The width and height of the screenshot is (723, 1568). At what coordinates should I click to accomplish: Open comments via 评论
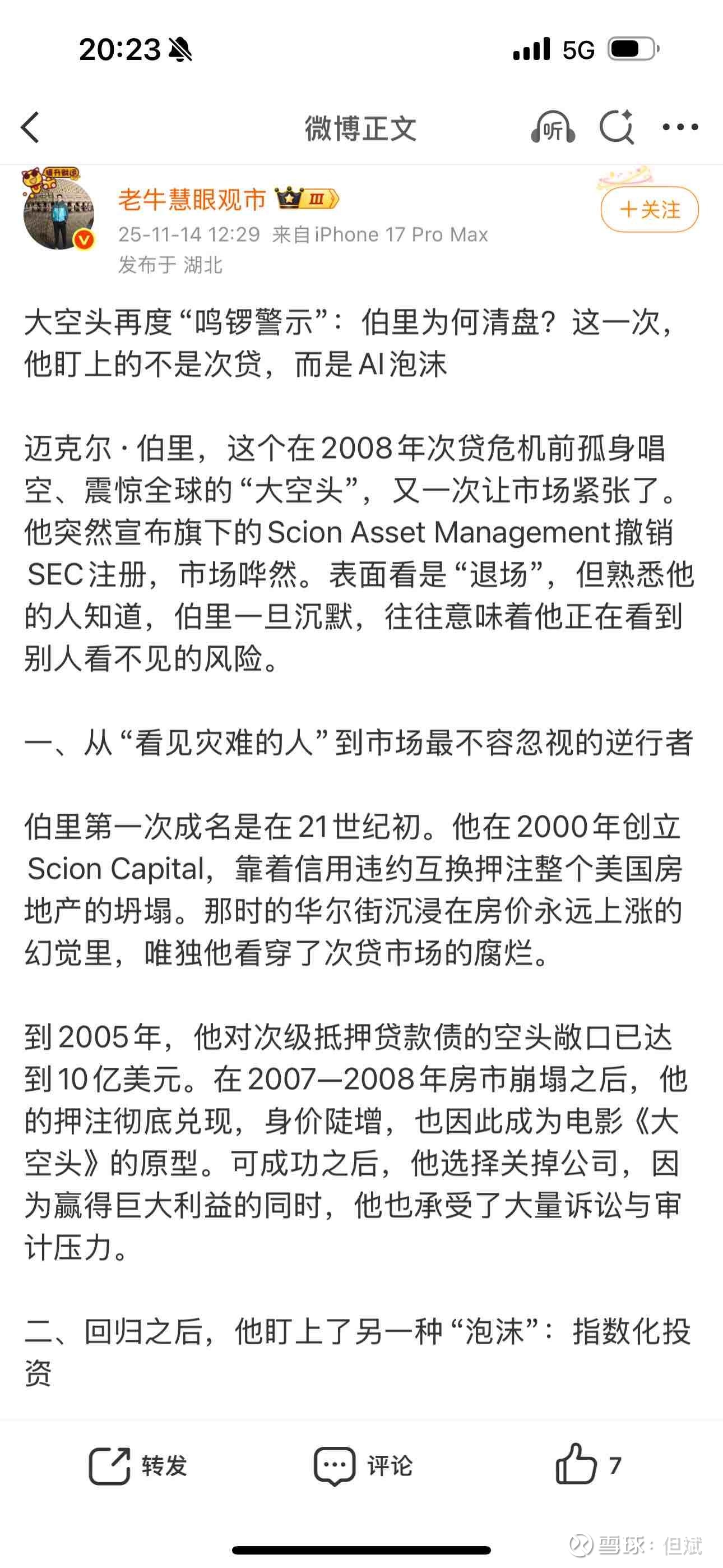(x=363, y=1466)
